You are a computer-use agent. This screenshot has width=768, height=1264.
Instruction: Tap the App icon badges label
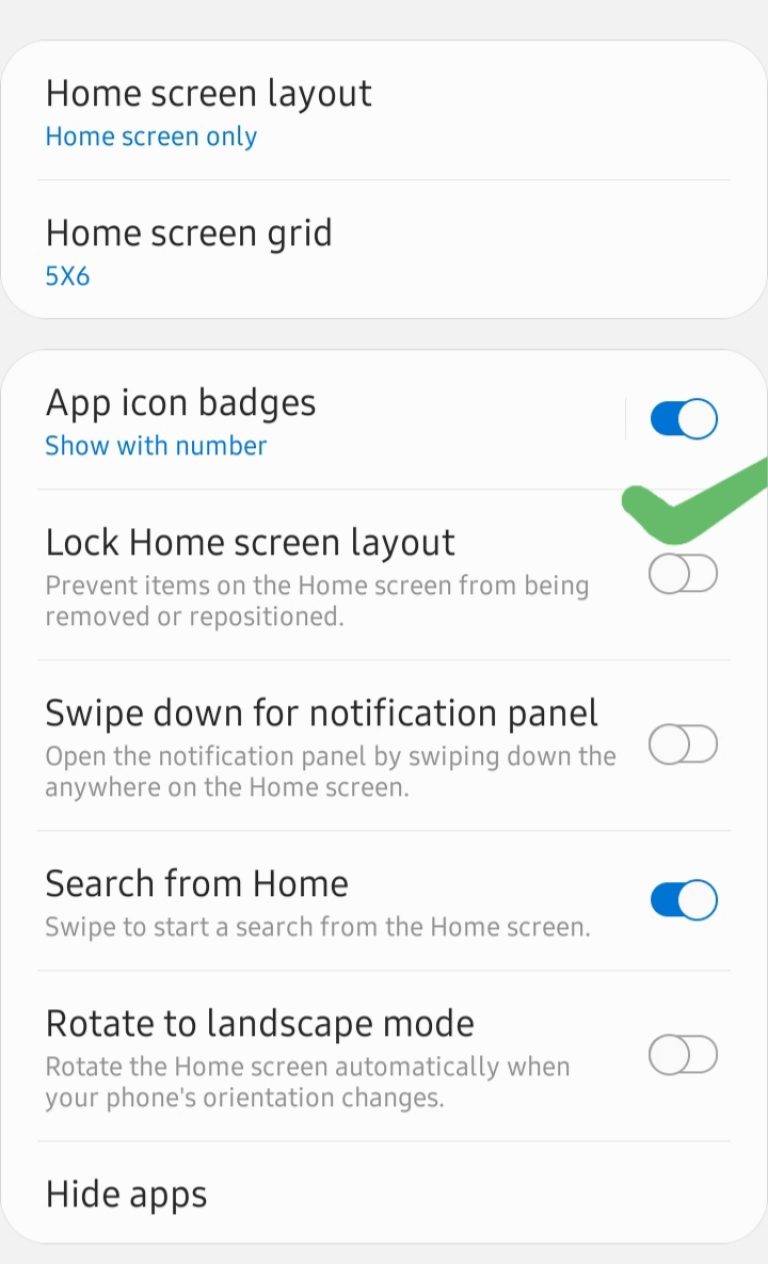coord(180,402)
